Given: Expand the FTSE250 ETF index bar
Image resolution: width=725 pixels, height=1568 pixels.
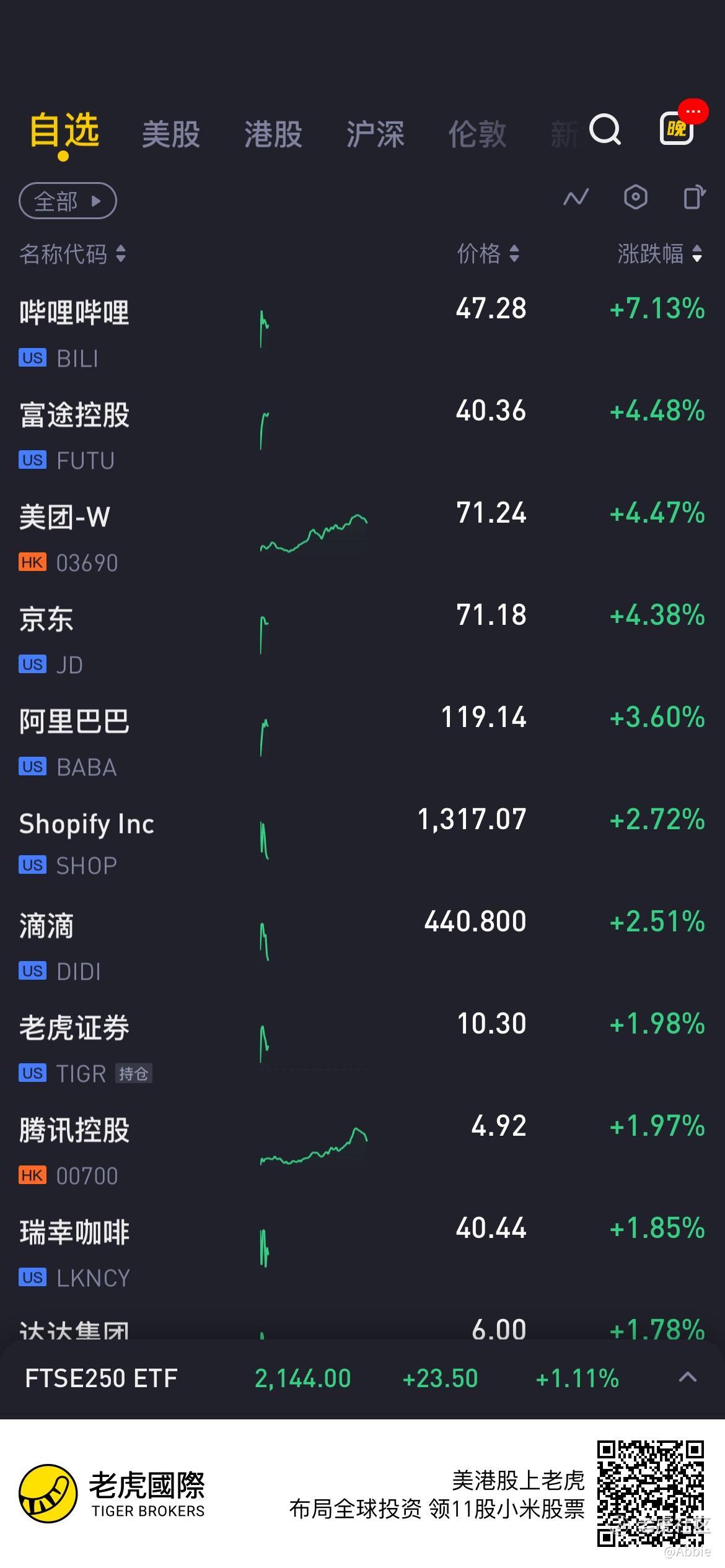Looking at the screenshot, I should [x=362, y=1379].
